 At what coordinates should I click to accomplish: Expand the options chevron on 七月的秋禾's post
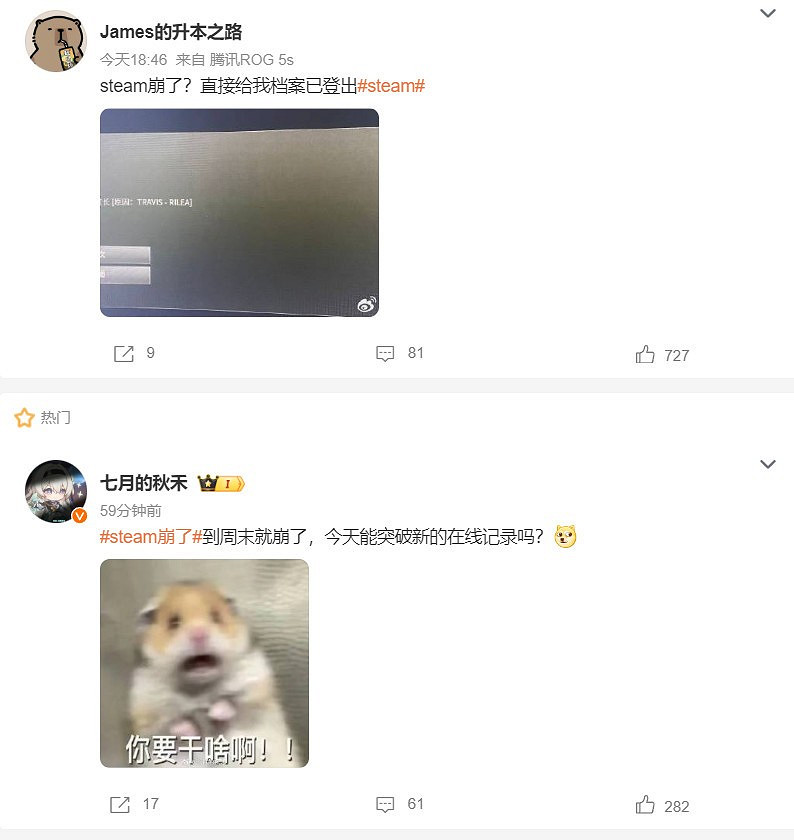click(x=768, y=464)
